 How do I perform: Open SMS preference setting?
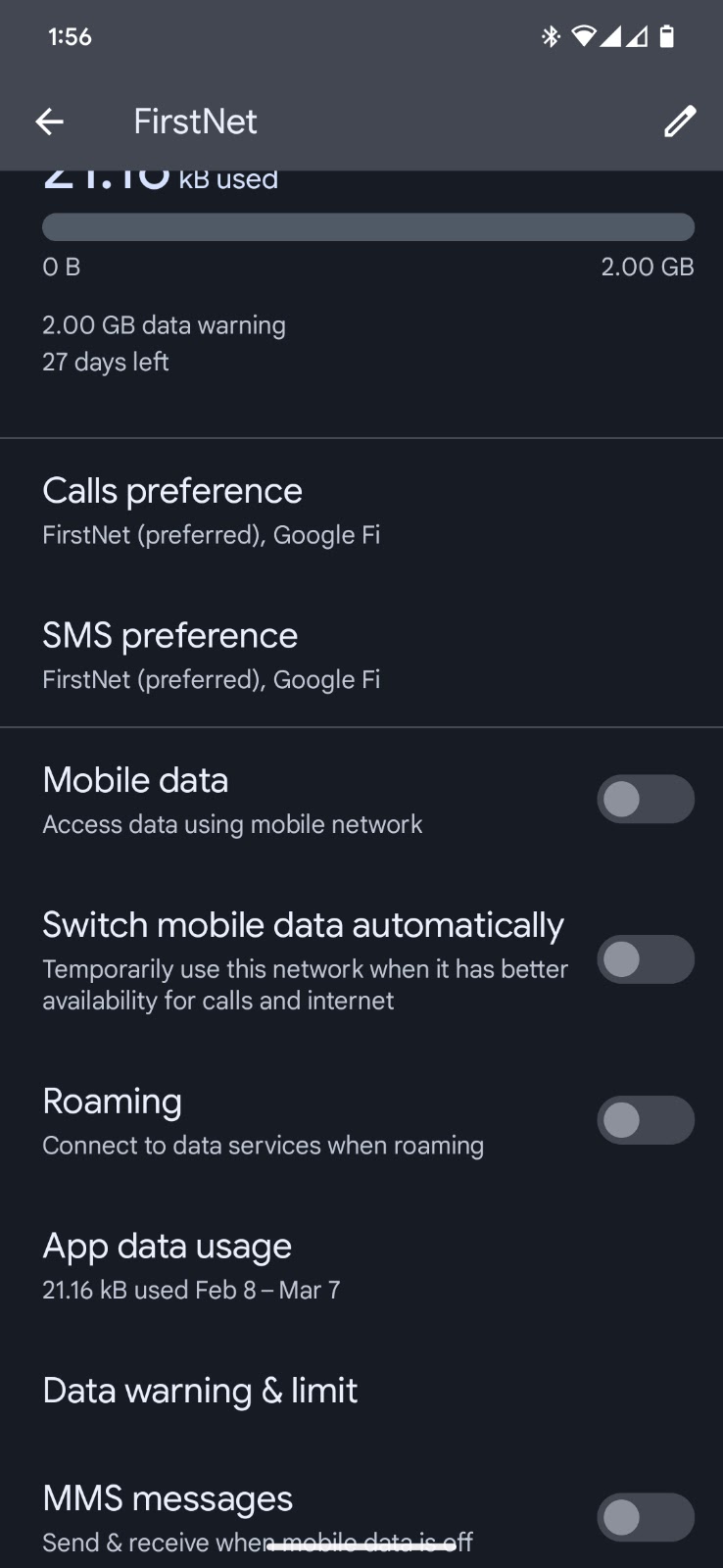(x=361, y=656)
